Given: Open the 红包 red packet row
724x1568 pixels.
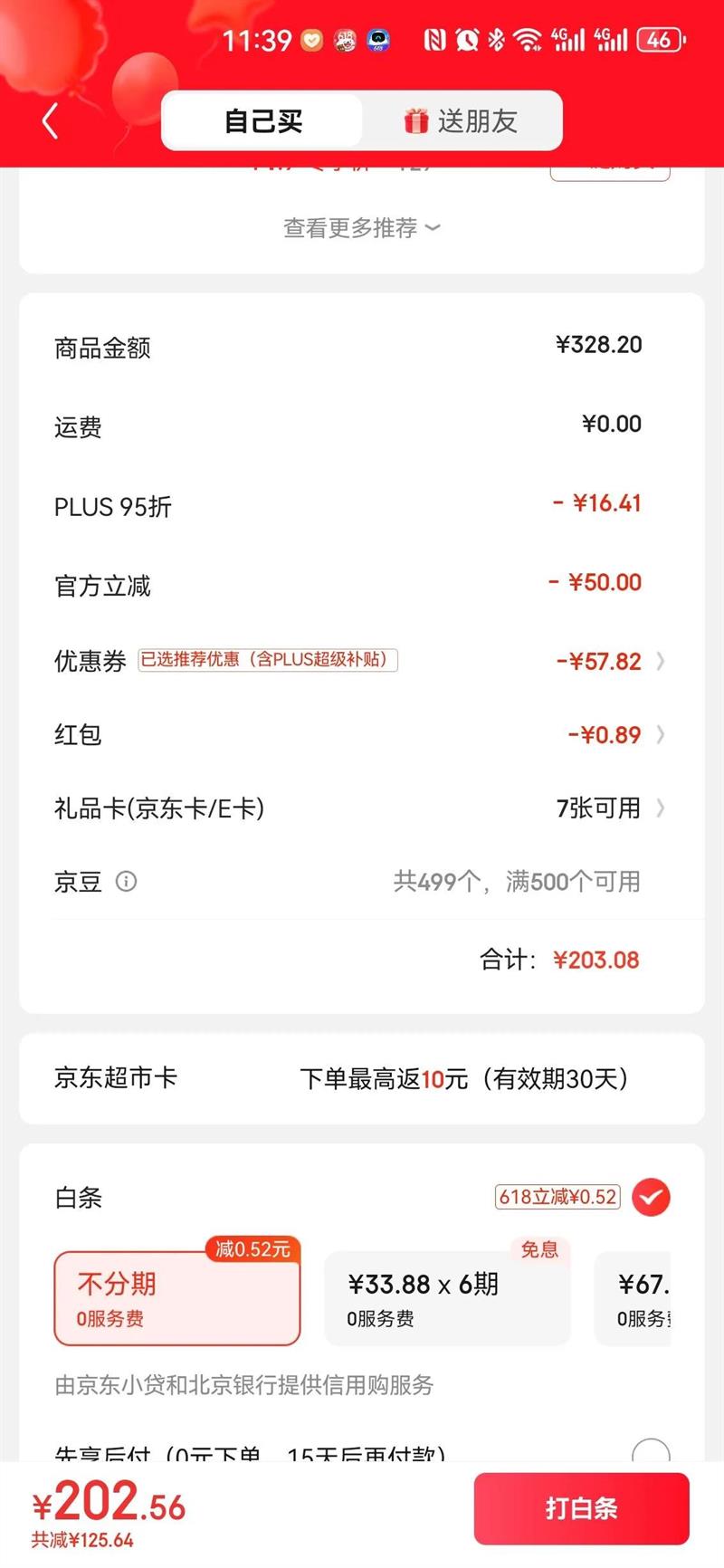Looking at the screenshot, I should pyautogui.click(x=360, y=734).
